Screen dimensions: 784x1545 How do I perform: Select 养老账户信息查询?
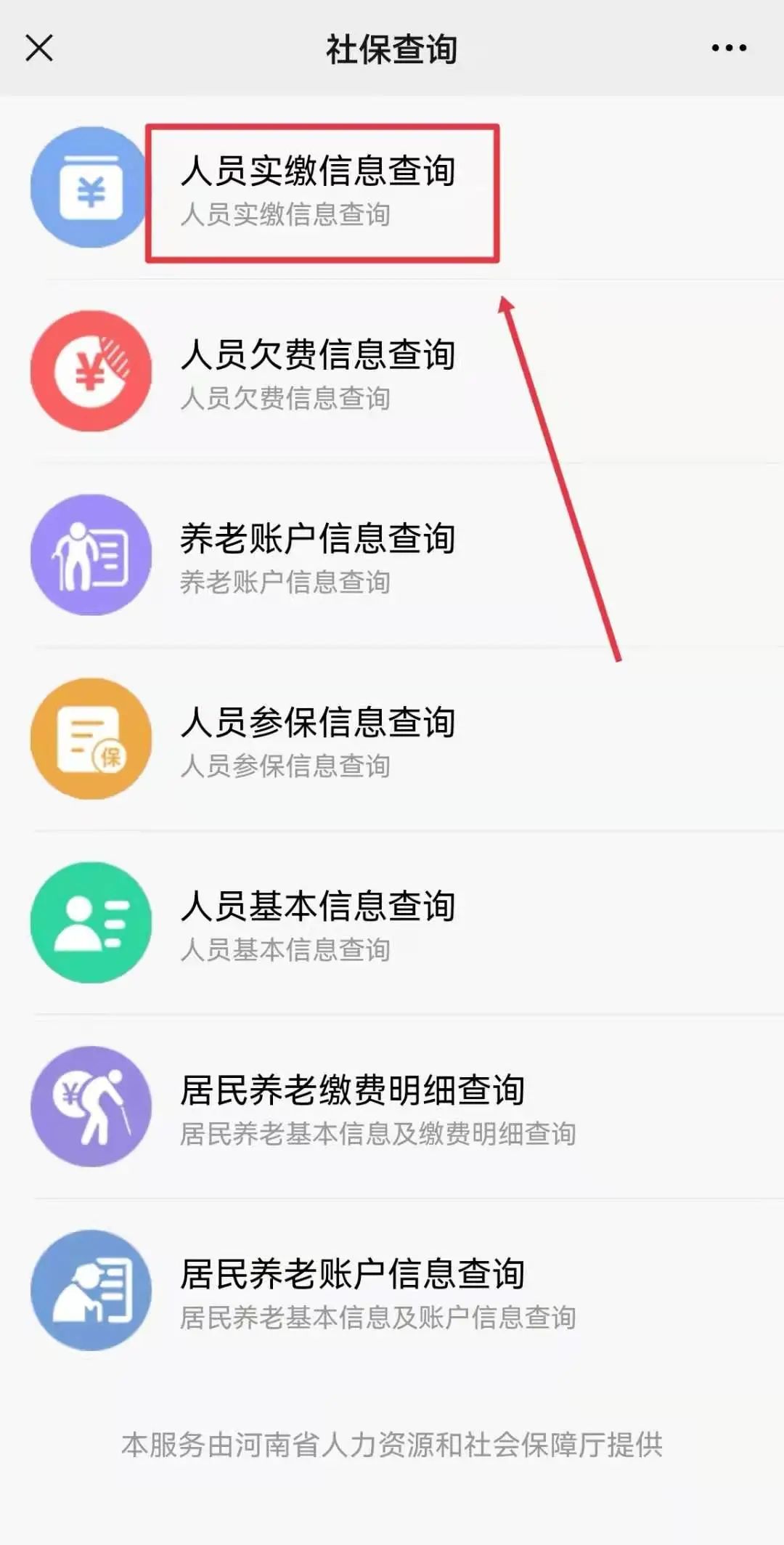pyautogui.click(x=392, y=555)
